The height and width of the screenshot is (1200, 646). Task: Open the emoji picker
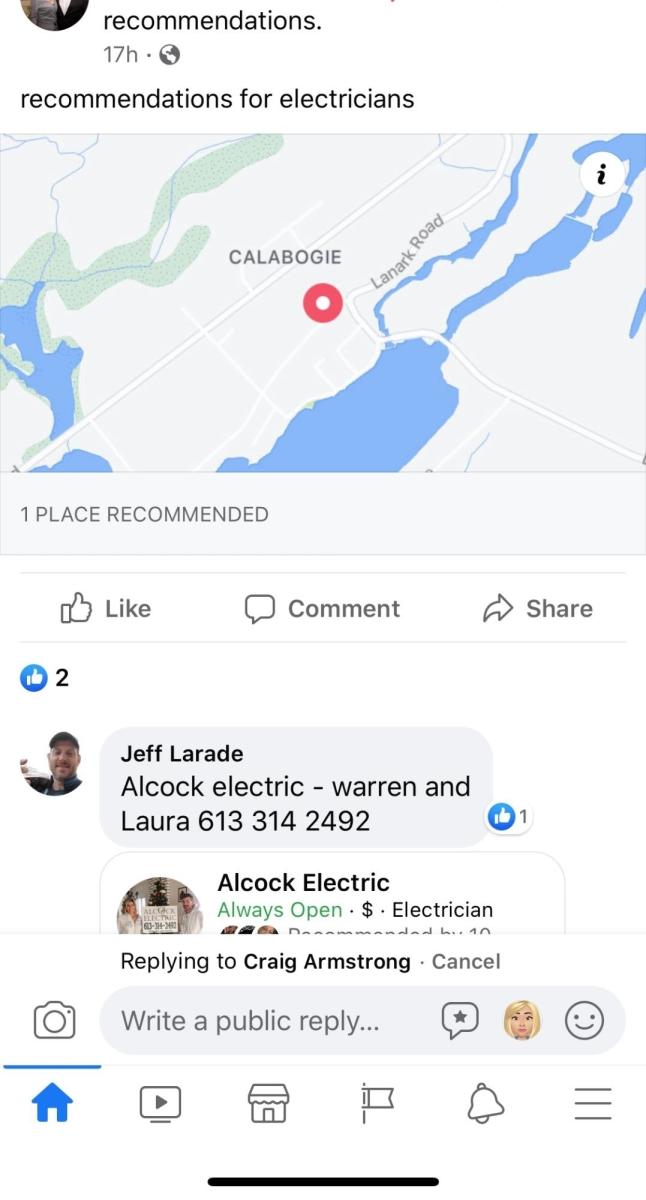click(585, 1021)
